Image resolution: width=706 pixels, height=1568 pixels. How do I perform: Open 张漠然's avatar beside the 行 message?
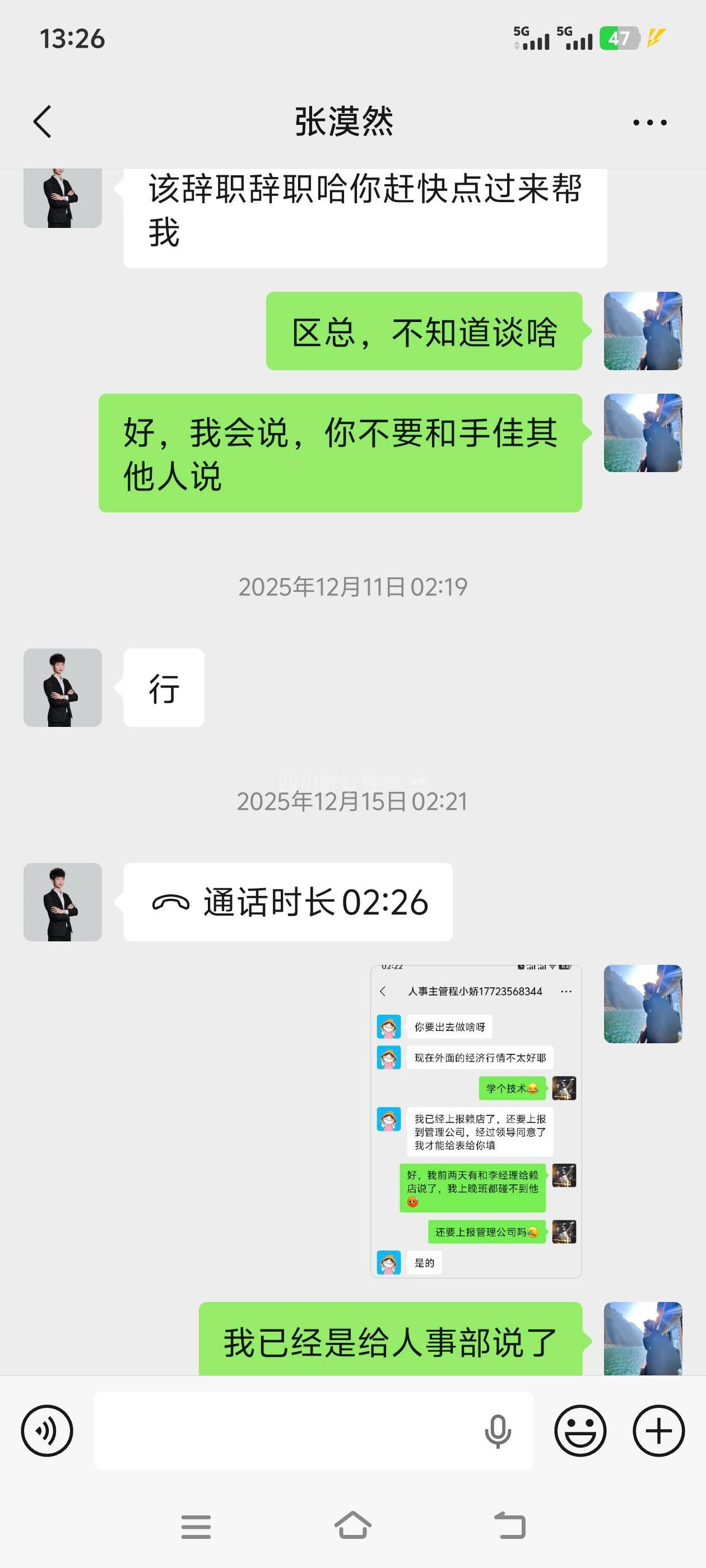coord(63,687)
